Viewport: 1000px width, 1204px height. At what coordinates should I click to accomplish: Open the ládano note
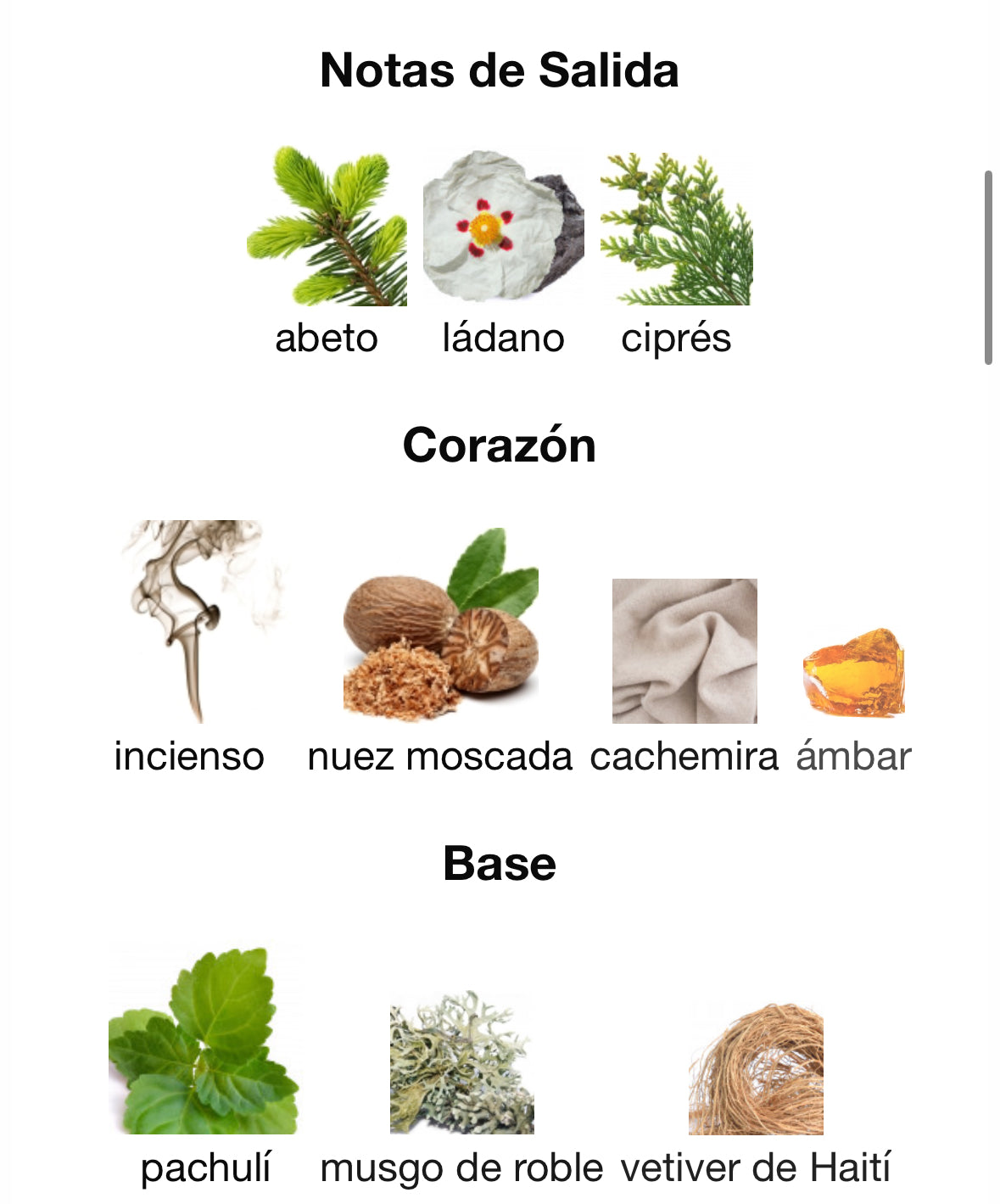coord(503,227)
